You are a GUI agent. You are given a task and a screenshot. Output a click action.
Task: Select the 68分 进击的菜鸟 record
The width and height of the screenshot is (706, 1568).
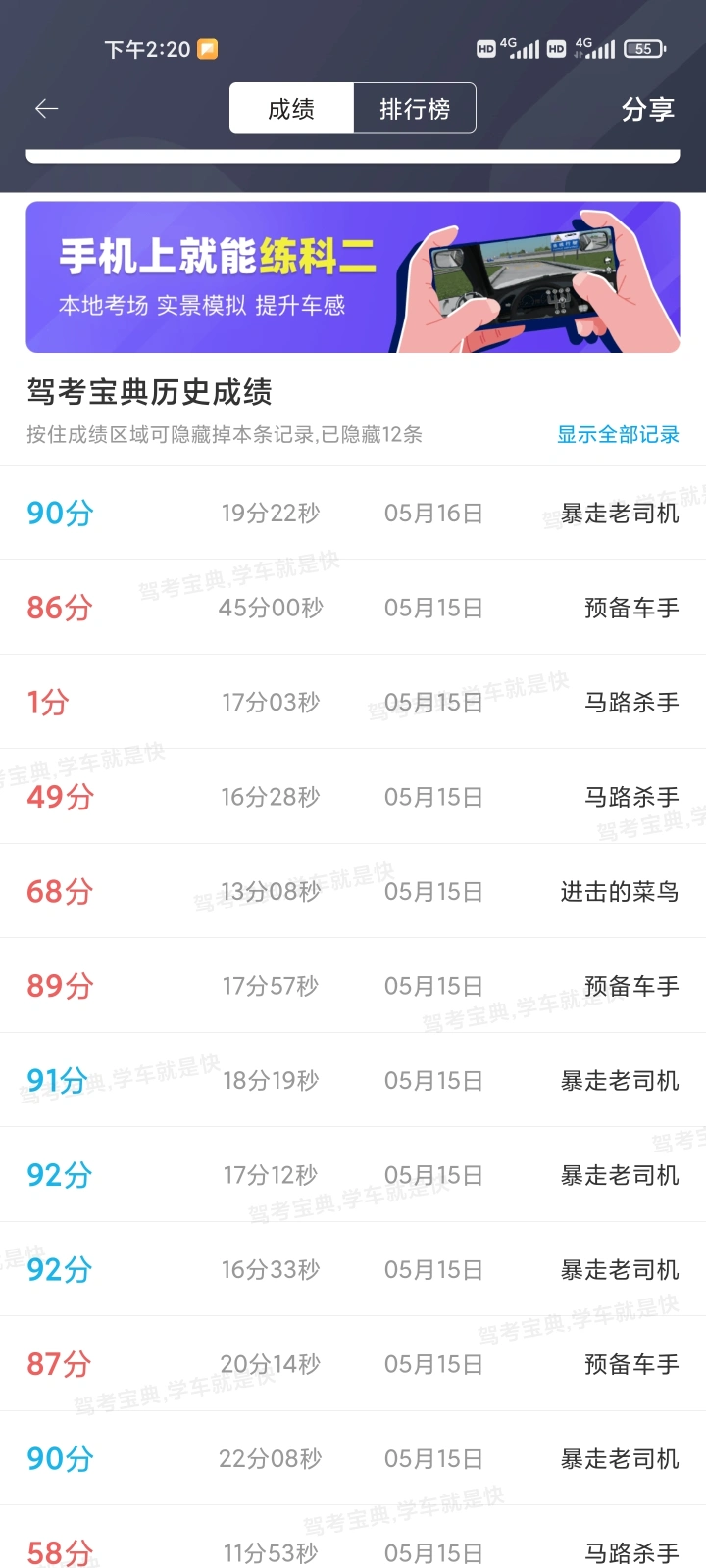pyautogui.click(x=353, y=892)
